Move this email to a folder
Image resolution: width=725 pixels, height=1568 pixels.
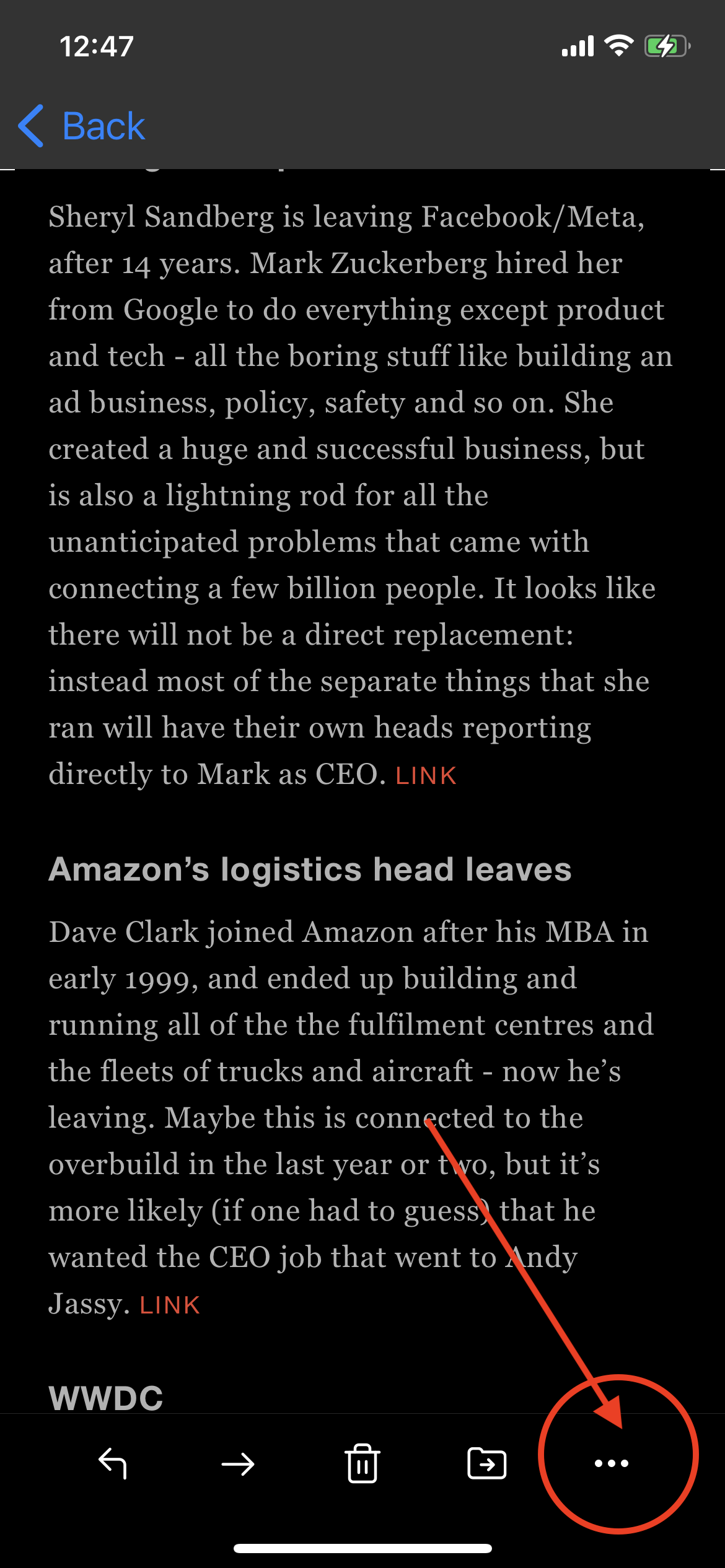(487, 1463)
